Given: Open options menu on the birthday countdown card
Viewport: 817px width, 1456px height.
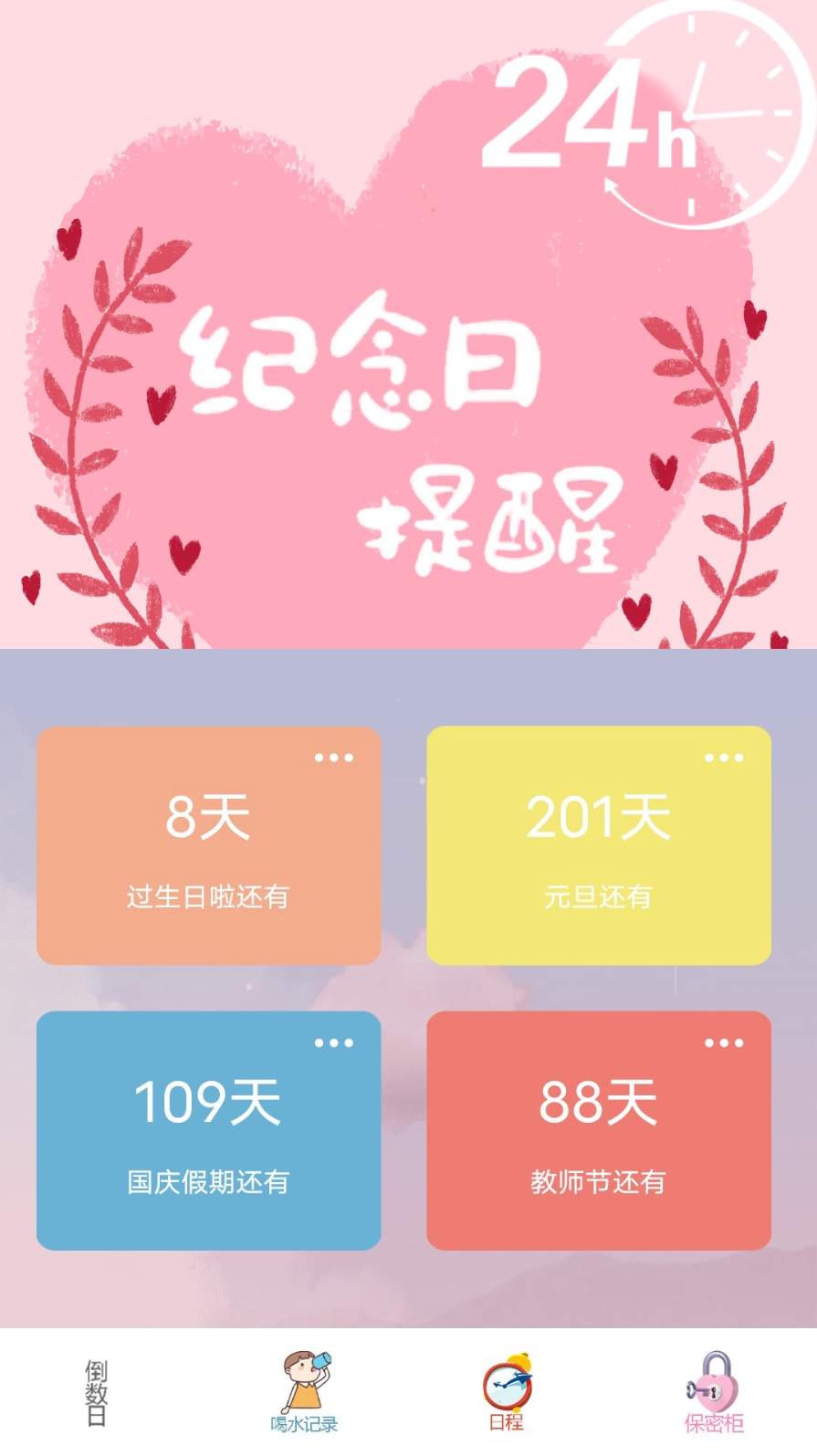Looking at the screenshot, I should click(336, 756).
